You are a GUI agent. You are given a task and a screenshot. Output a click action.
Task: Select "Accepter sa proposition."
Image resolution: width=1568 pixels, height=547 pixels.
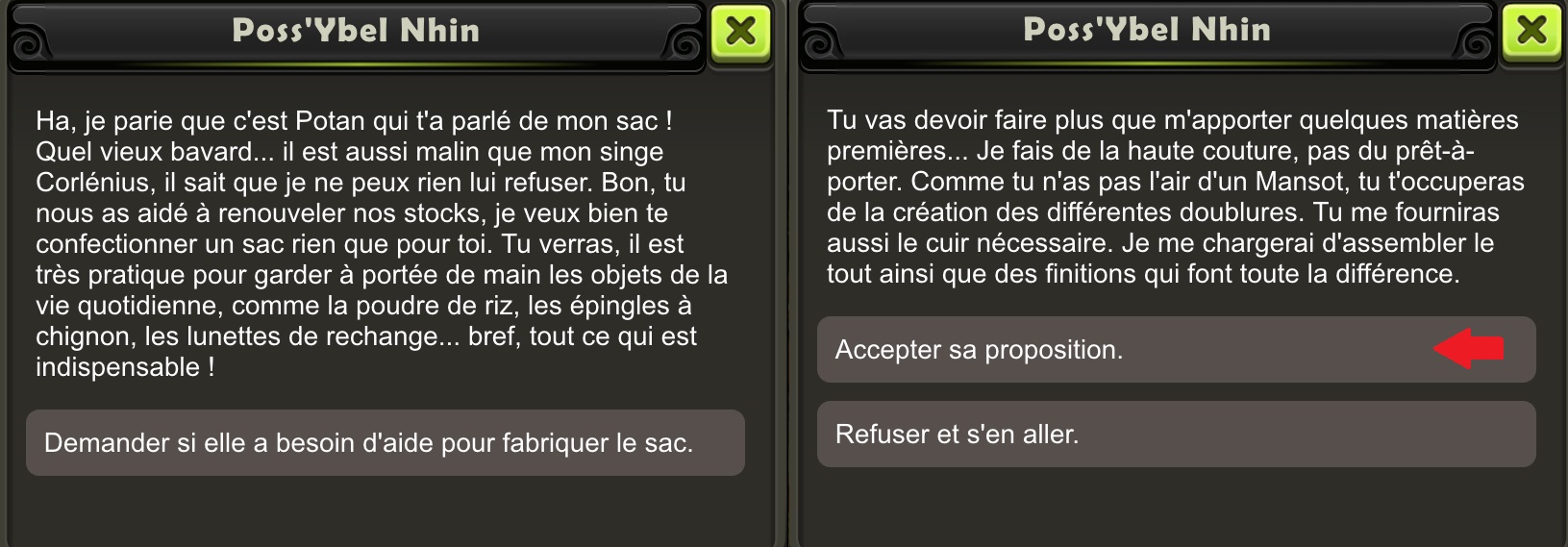click(1175, 350)
